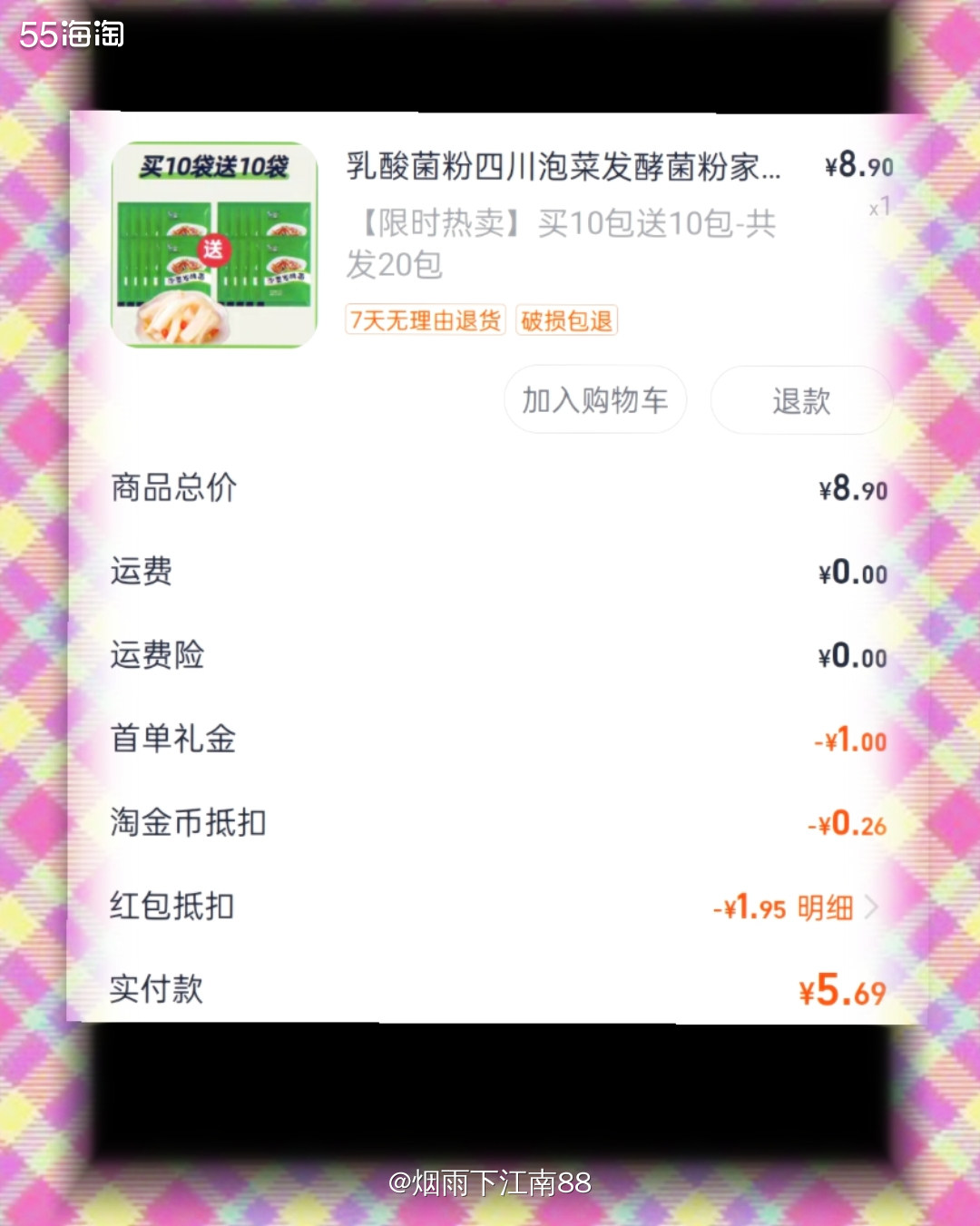Click the 淘金币抵扣 discount entry
980x1226 pixels.
[x=187, y=823]
